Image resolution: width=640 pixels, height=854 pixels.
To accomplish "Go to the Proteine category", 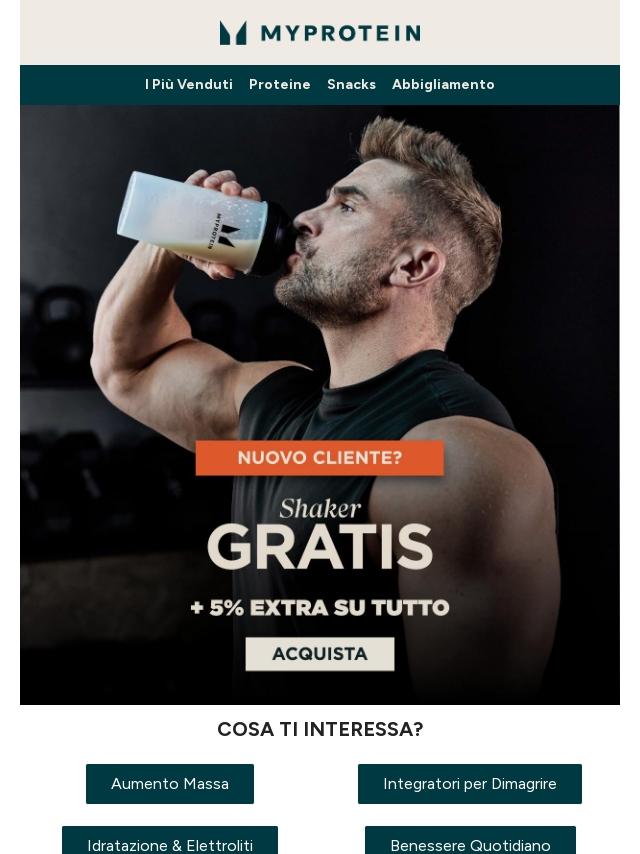I will pos(279,85).
